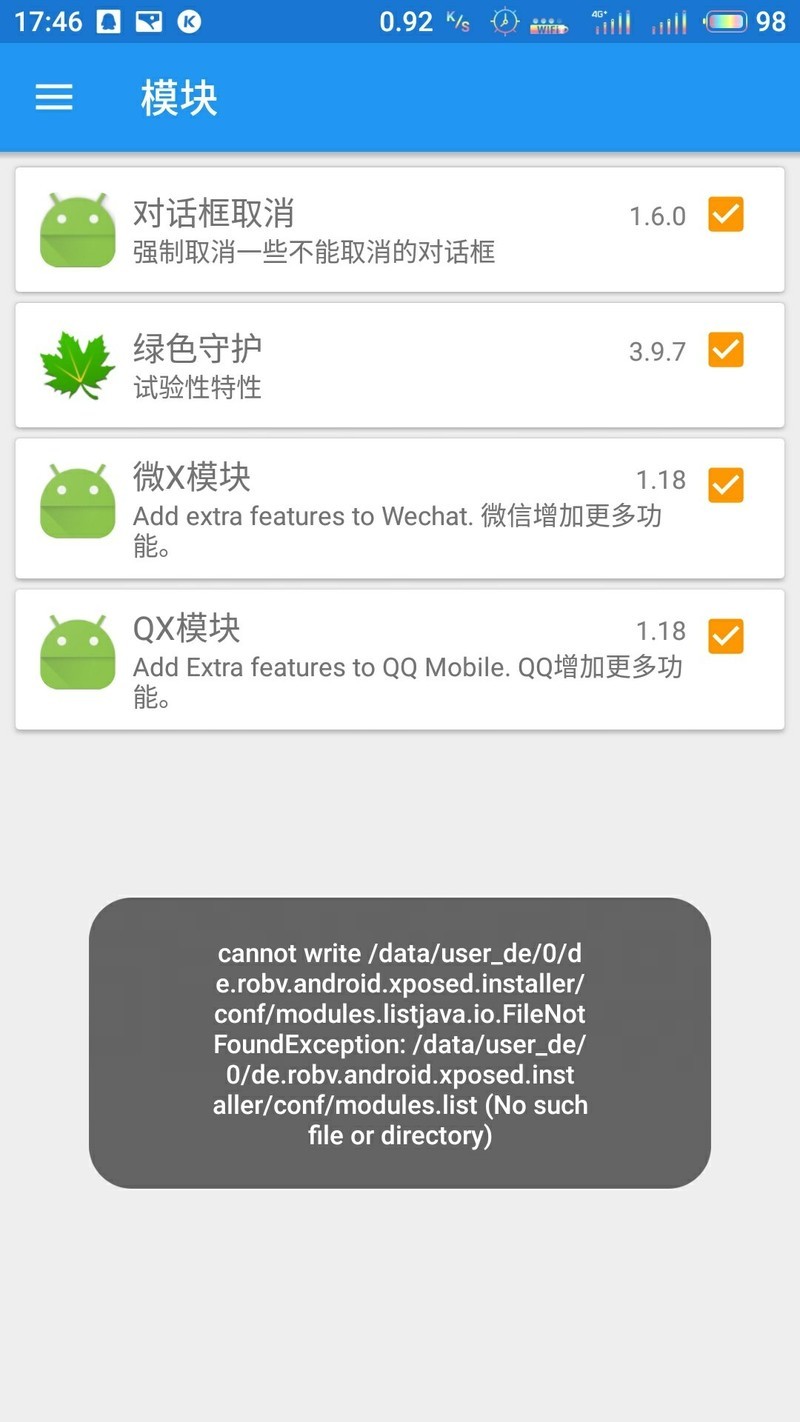The height and width of the screenshot is (1422, 800).
Task: Tap the 模块 title in the action bar
Action: point(178,97)
